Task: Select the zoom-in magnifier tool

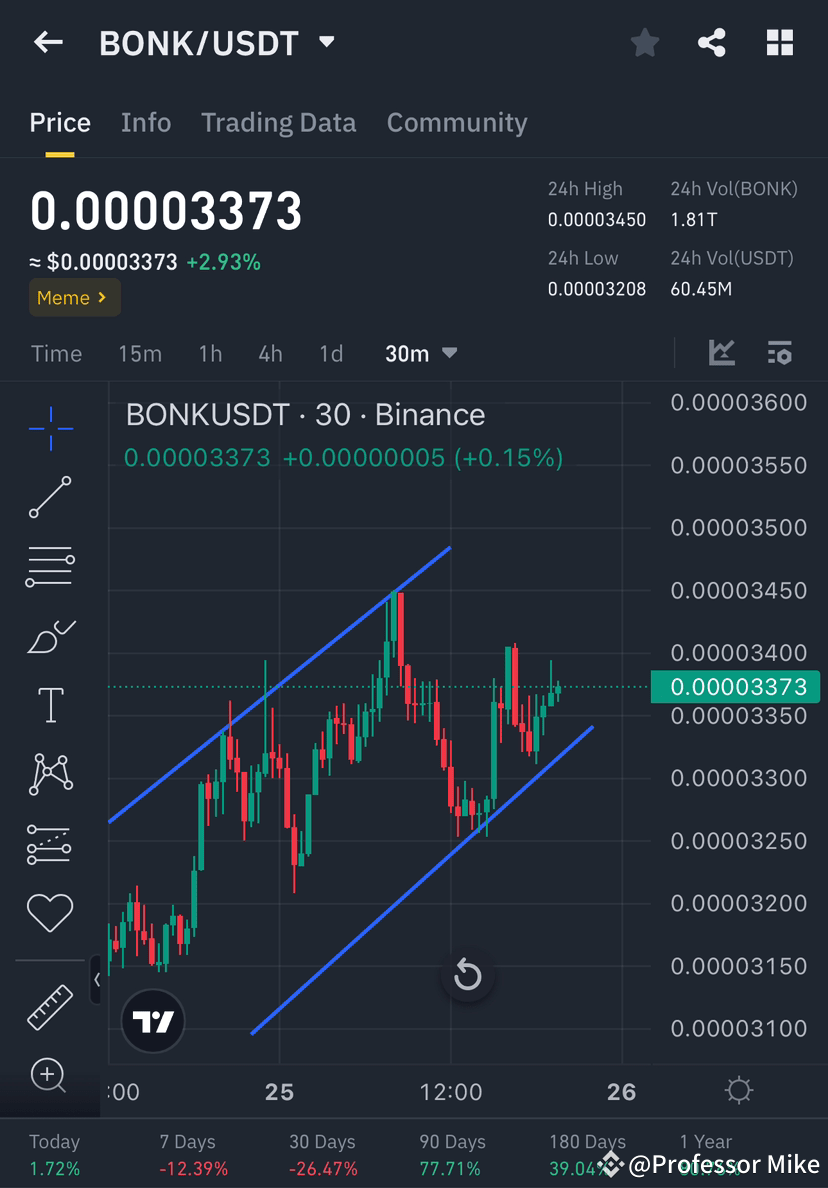Action: click(50, 1076)
